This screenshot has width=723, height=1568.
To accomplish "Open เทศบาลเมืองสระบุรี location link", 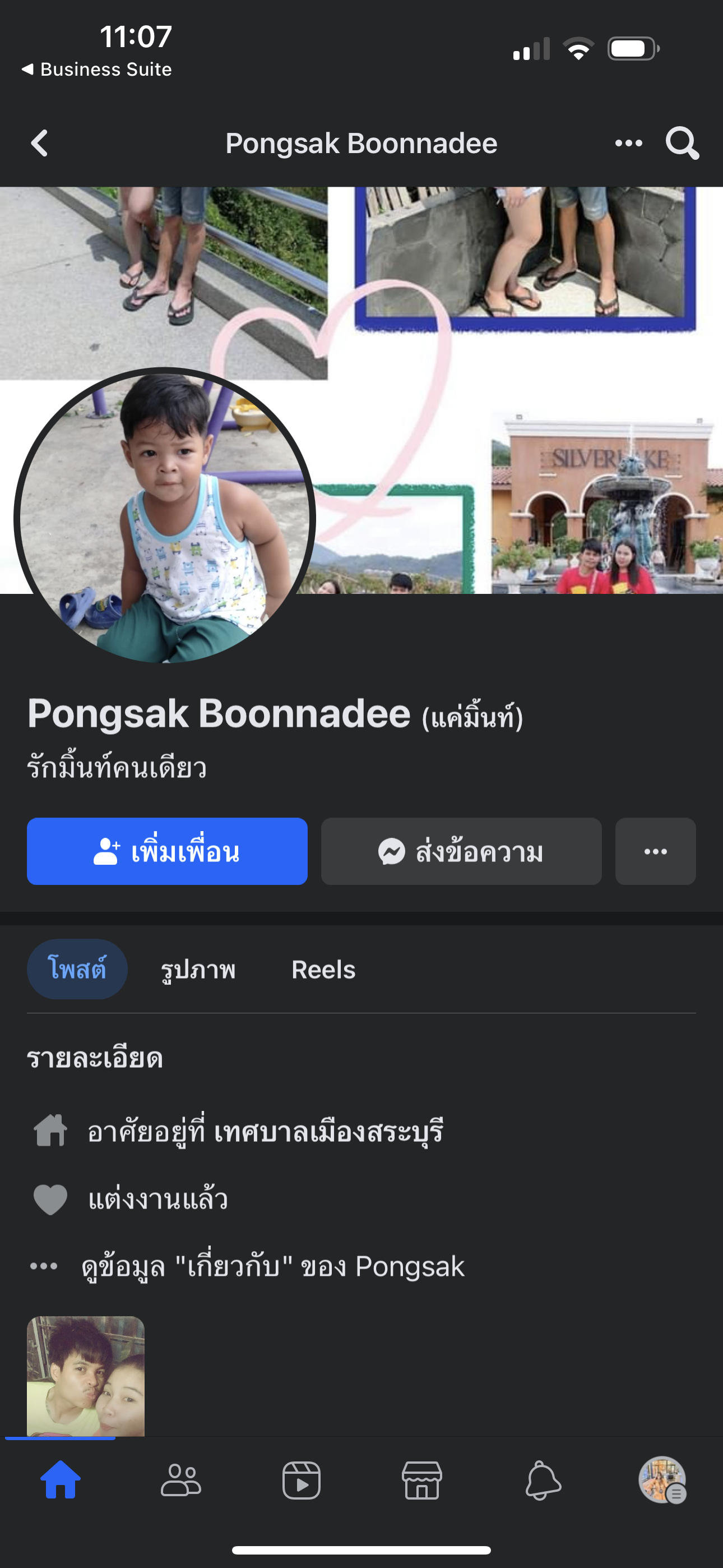I will click(328, 1132).
